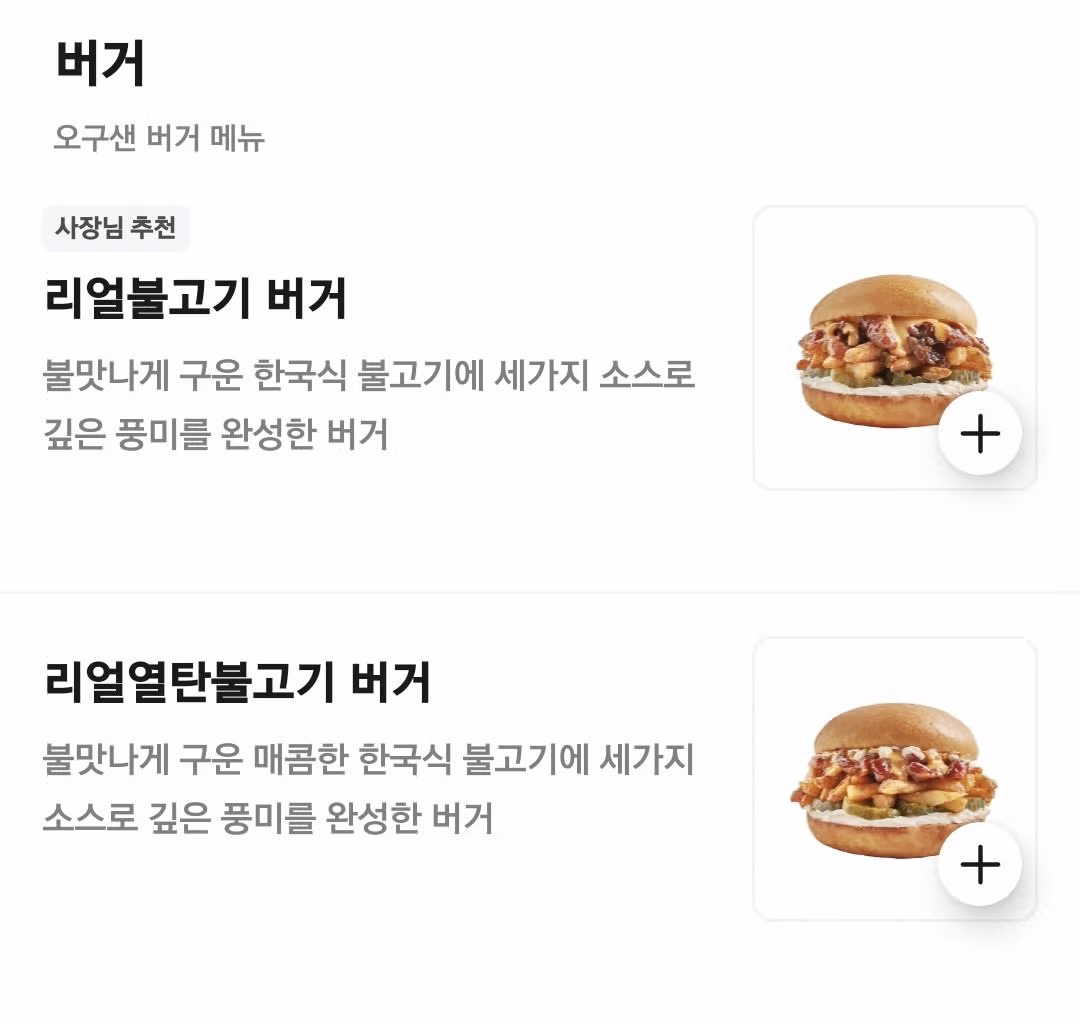Add 리얼열탄불고기 버거 with its plus button
Image resolution: width=1080 pixels, height=1024 pixels.
[979, 865]
